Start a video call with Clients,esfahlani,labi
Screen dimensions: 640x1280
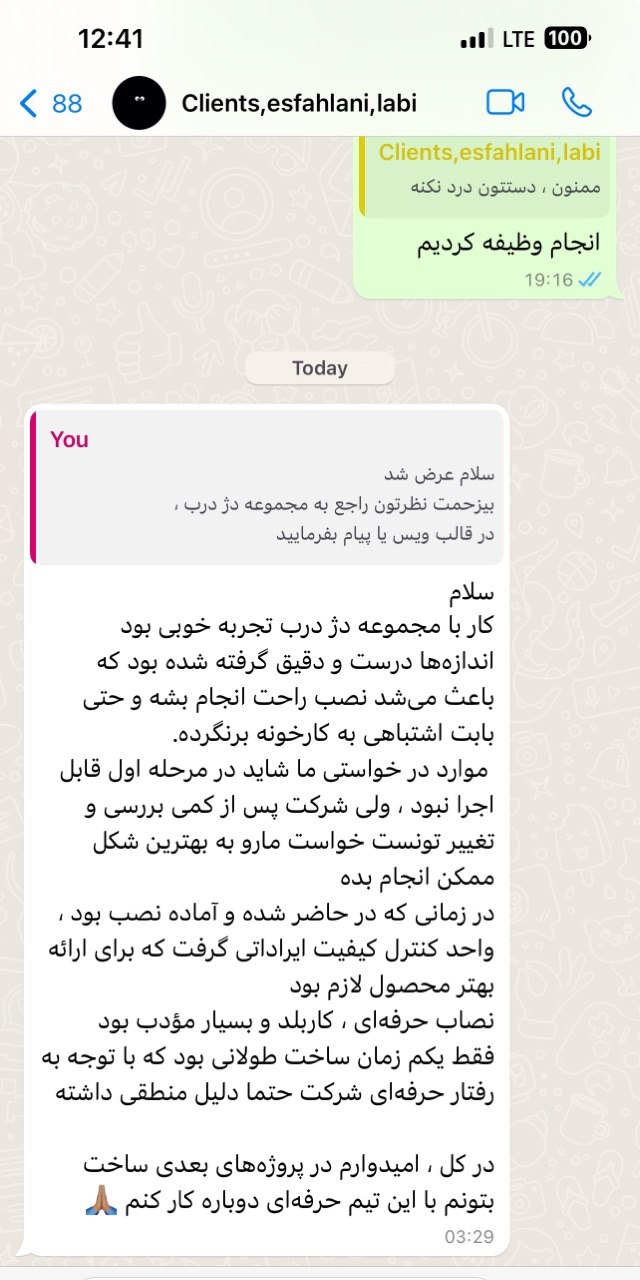(506, 102)
